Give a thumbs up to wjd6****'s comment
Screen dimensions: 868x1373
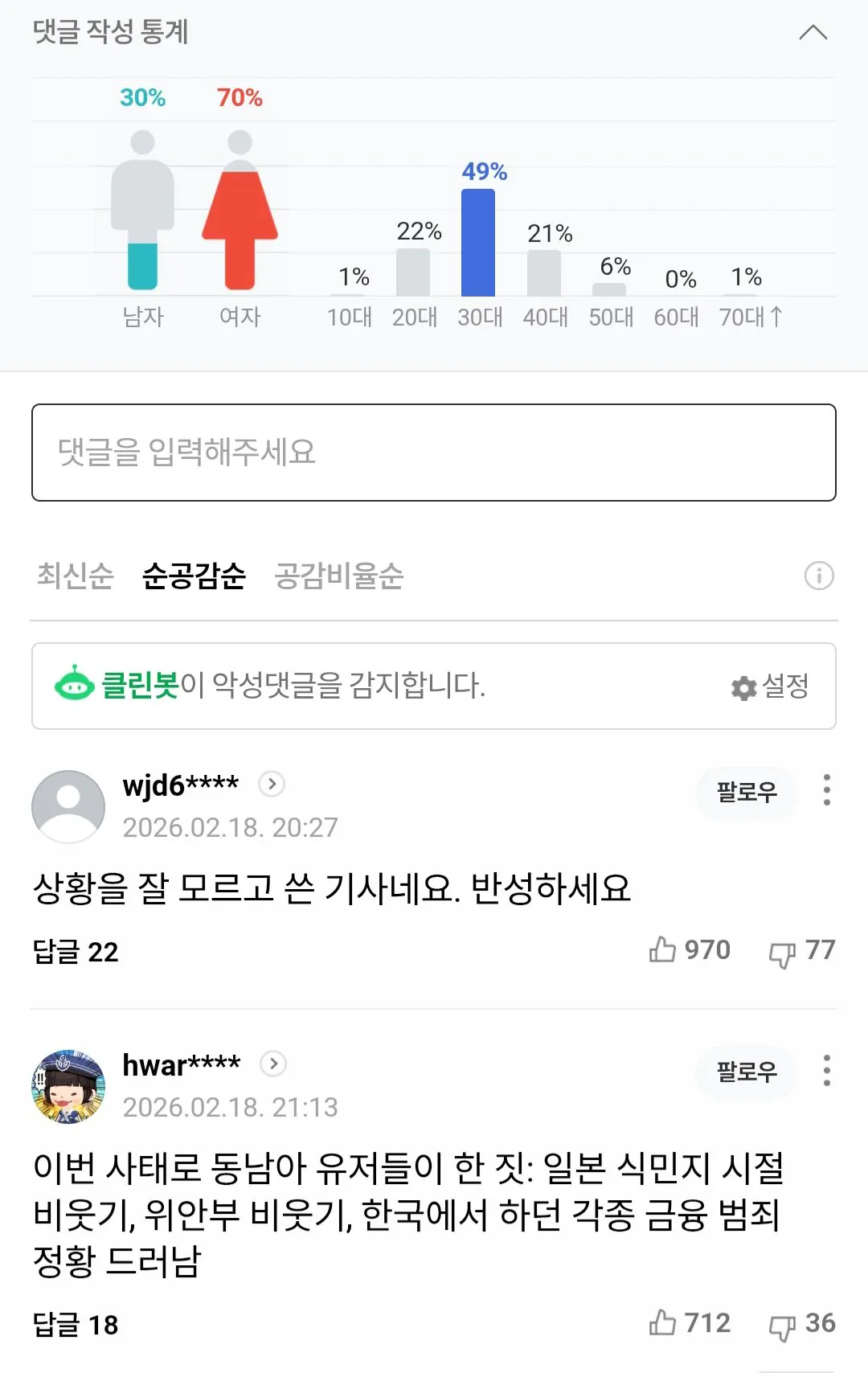coord(665,949)
